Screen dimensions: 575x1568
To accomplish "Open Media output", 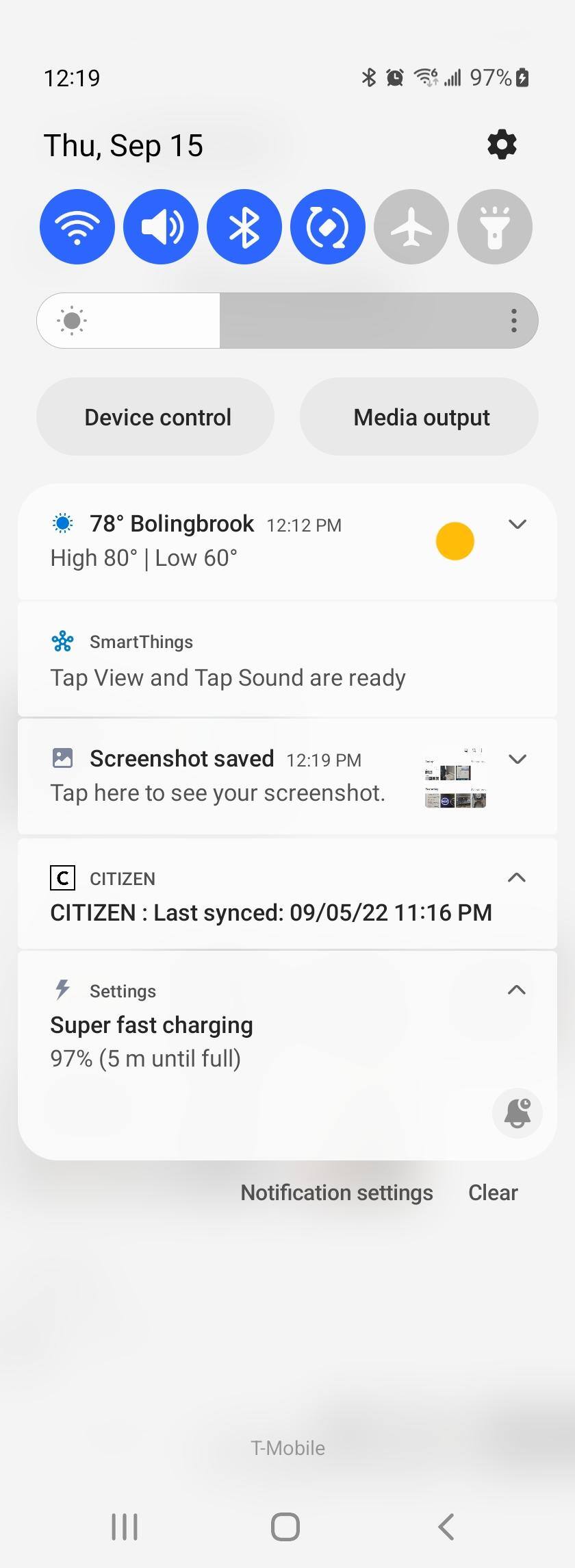I will point(420,417).
